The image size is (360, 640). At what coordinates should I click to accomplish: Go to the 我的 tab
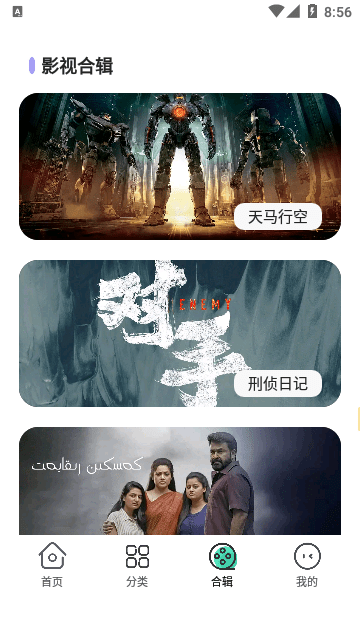(307, 564)
